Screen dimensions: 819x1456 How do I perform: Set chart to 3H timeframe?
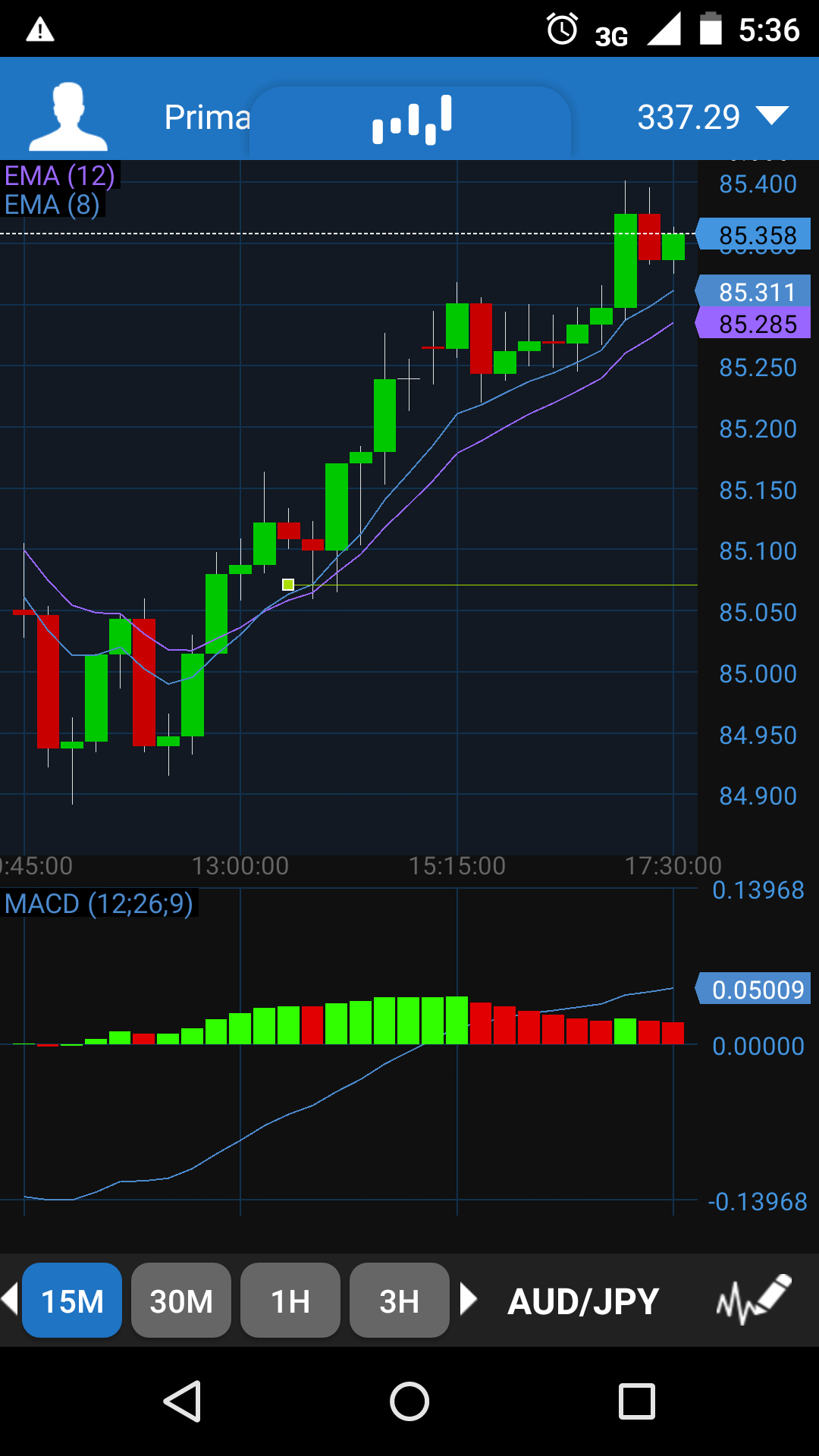pos(399,1301)
